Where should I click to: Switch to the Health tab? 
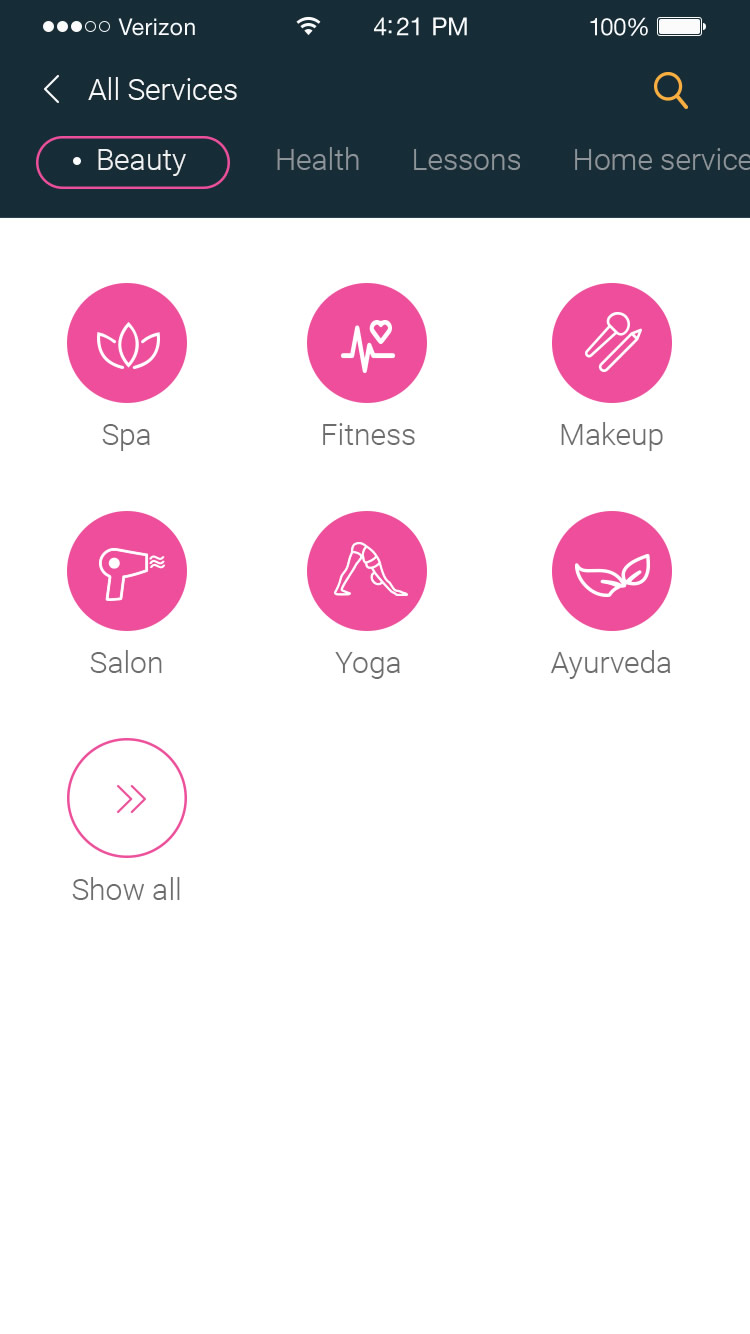pyautogui.click(x=317, y=160)
